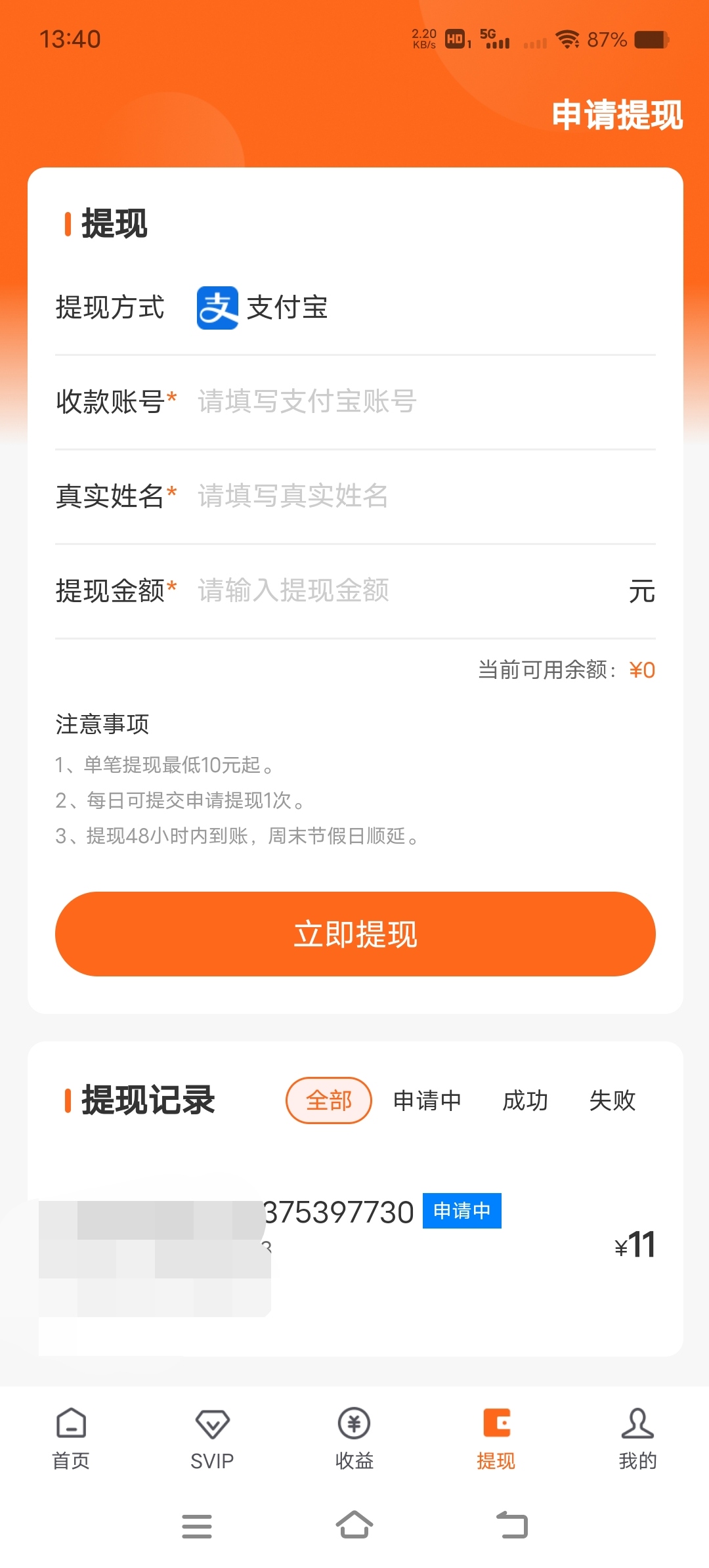Show 成功 withdrawal records
Image resolution: width=709 pixels, height=1568 pixels.
coord(525,1100)
